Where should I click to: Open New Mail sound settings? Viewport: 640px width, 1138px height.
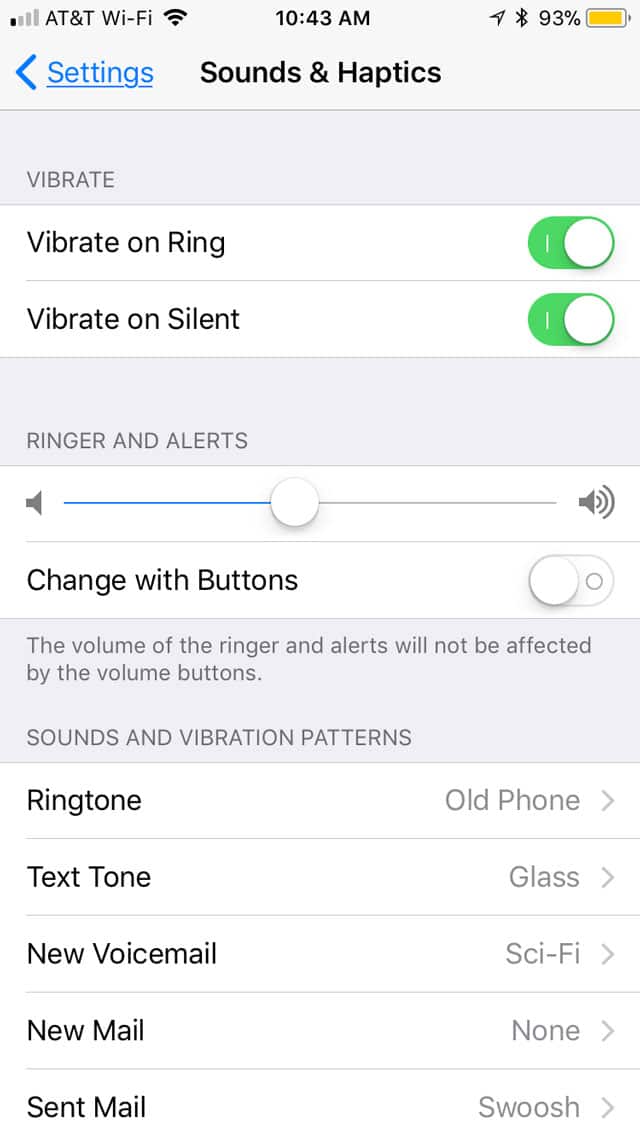[320, 1031]
